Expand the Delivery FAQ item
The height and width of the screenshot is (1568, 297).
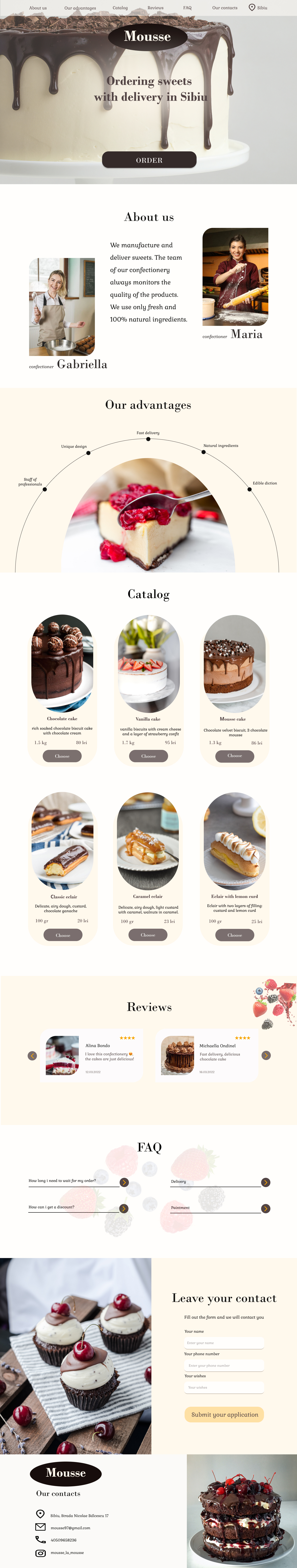[x=265, y=1182]
